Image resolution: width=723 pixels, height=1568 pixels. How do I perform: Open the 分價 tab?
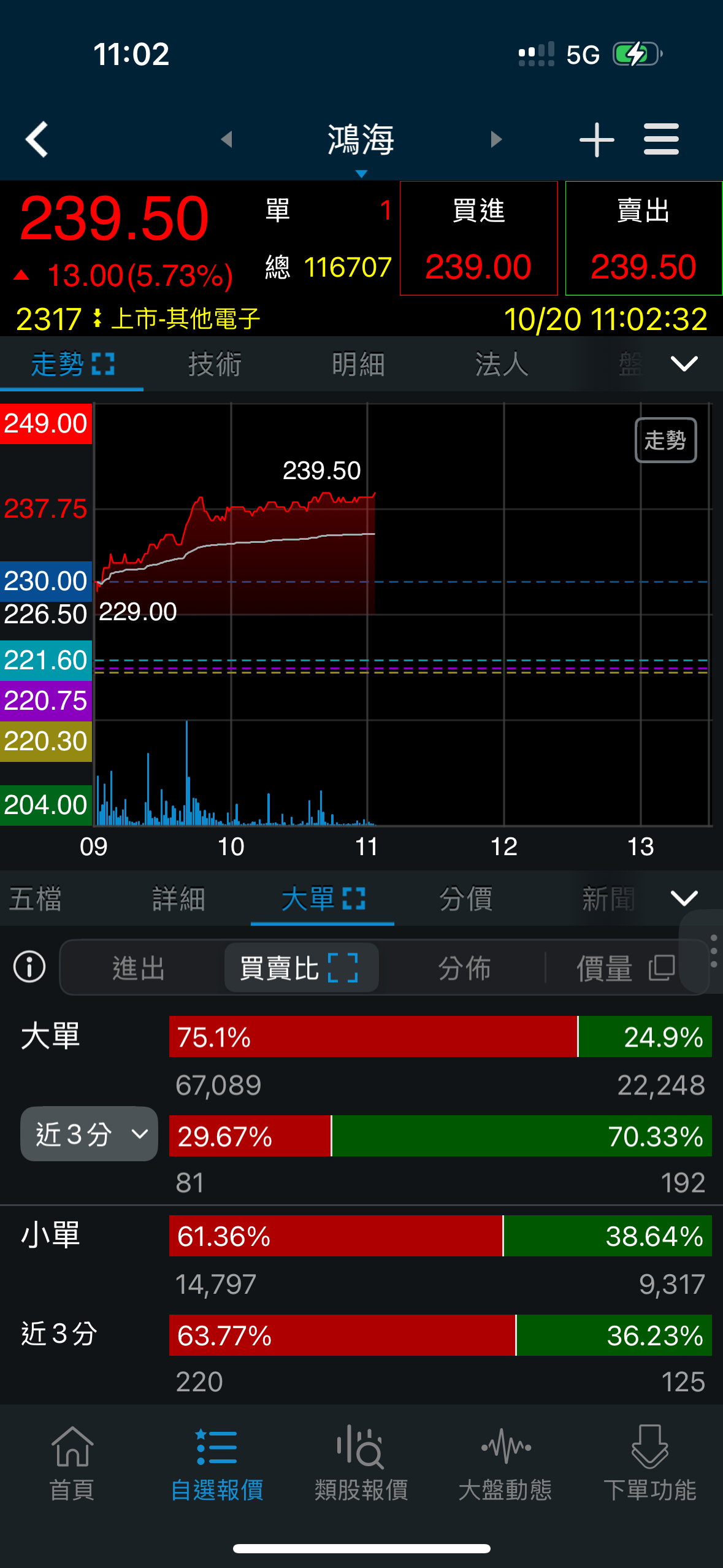pos(465,899)
